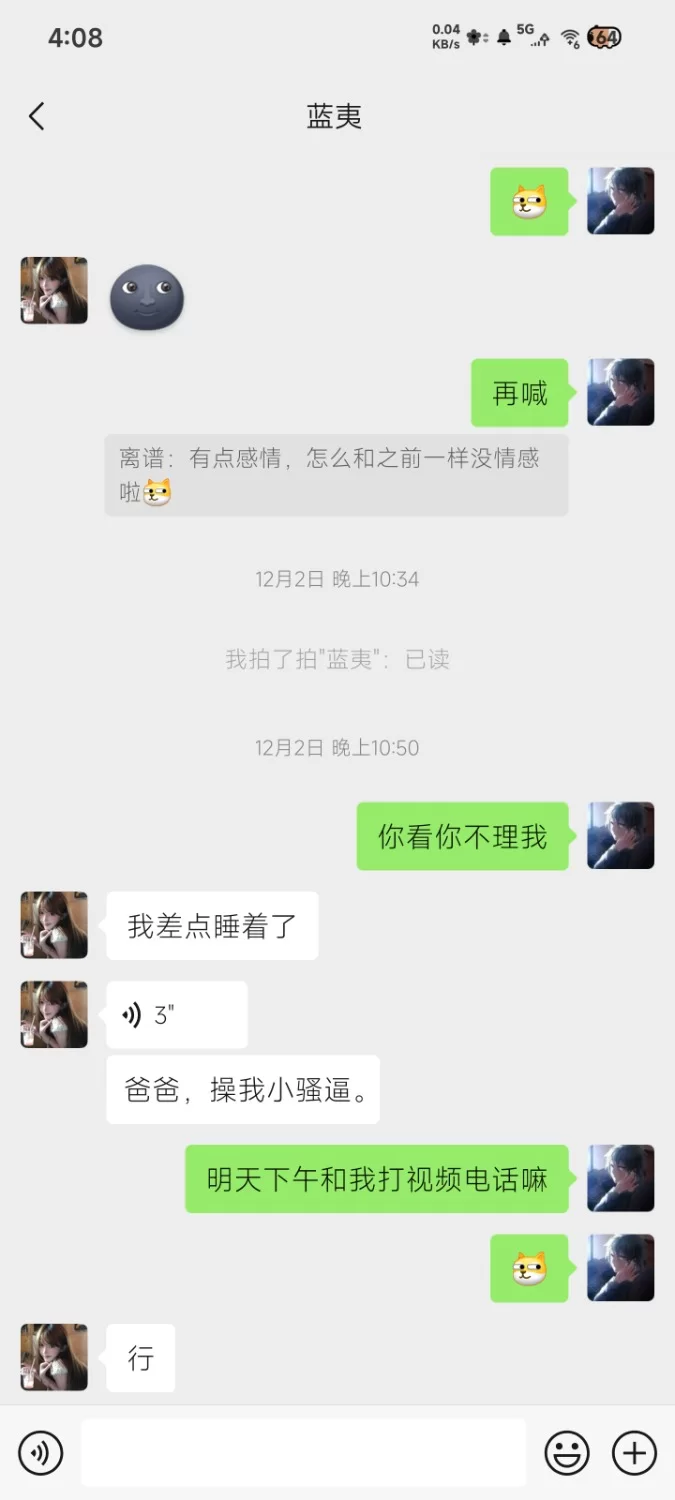675x1500 pixels.
Task: Open 蓝夷's avatar next to 行 message
Action: [x=54, y=1357]
